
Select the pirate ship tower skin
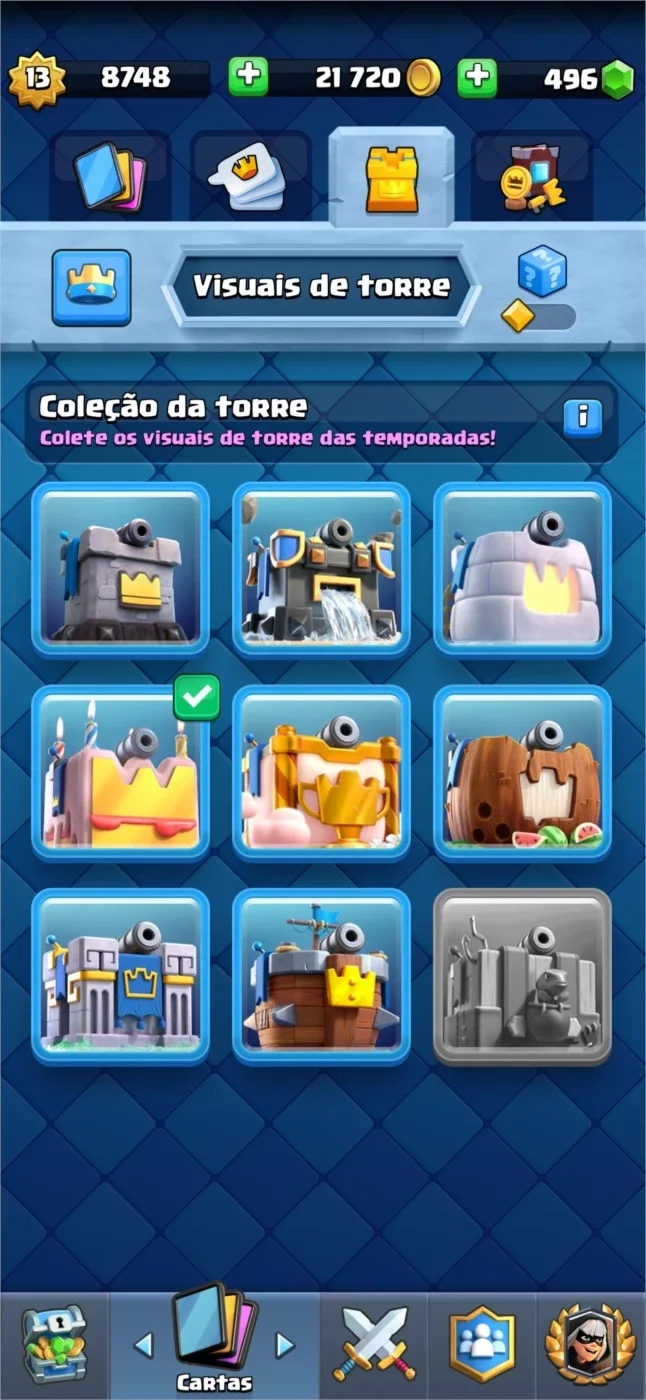point(322,976)
